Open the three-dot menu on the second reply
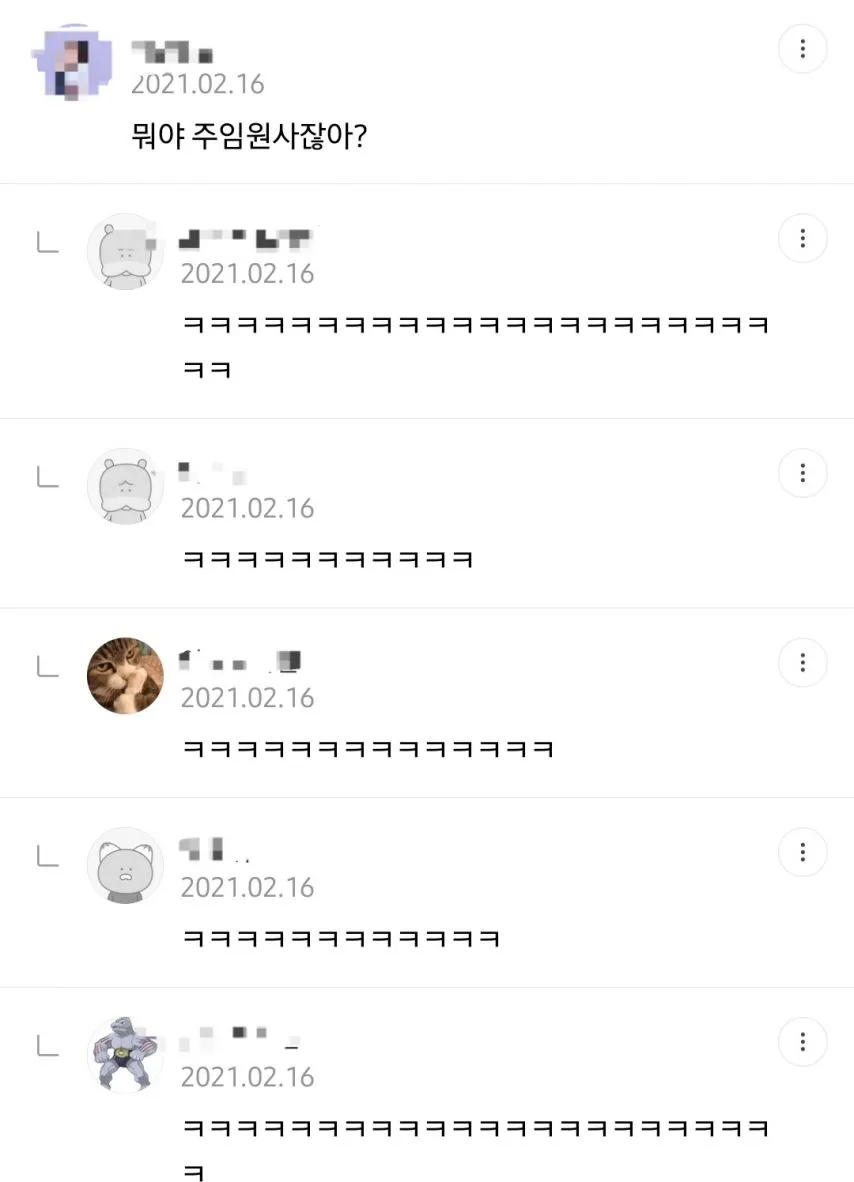854x1182 pixels. [803, 473]
